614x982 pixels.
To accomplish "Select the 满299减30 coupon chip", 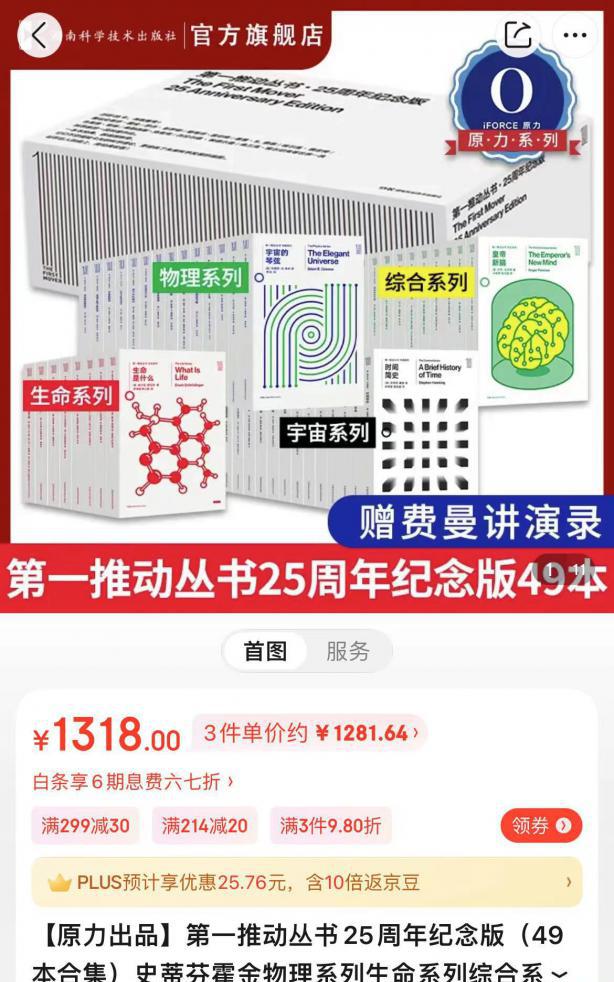I will (85, 826).
